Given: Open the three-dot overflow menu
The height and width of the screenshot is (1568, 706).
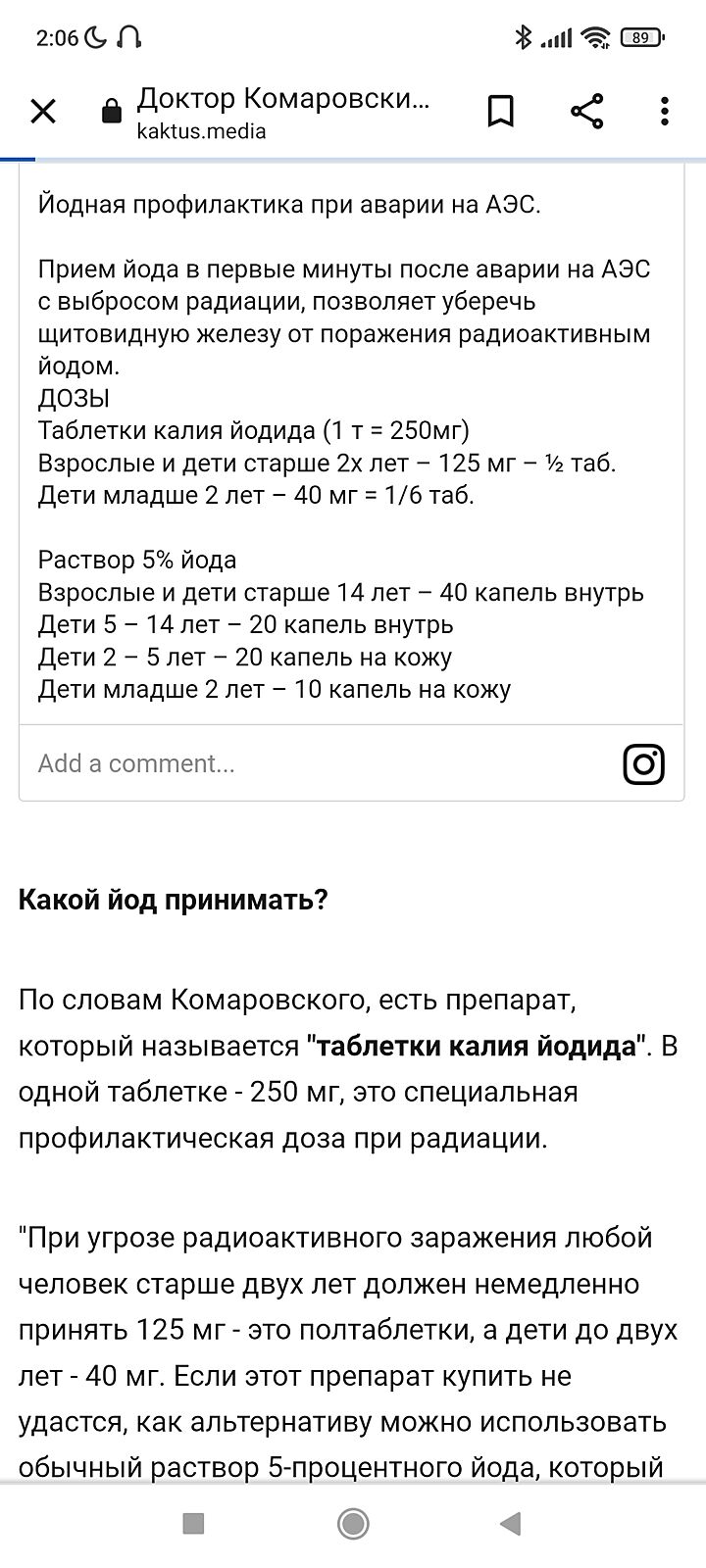Looking at the screenshot, I should coord(665,112).
